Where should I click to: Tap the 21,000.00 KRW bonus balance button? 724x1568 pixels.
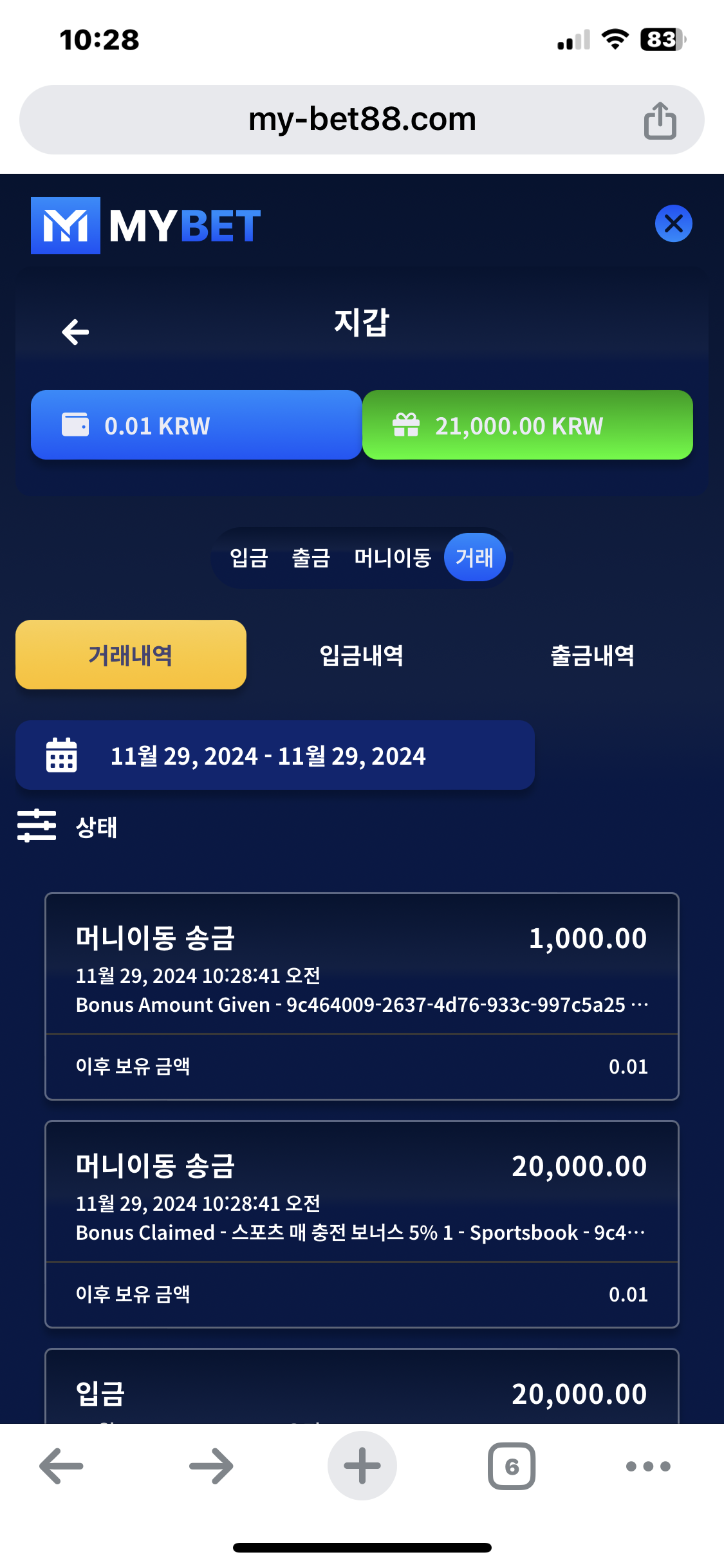click(x=527, y=425)
